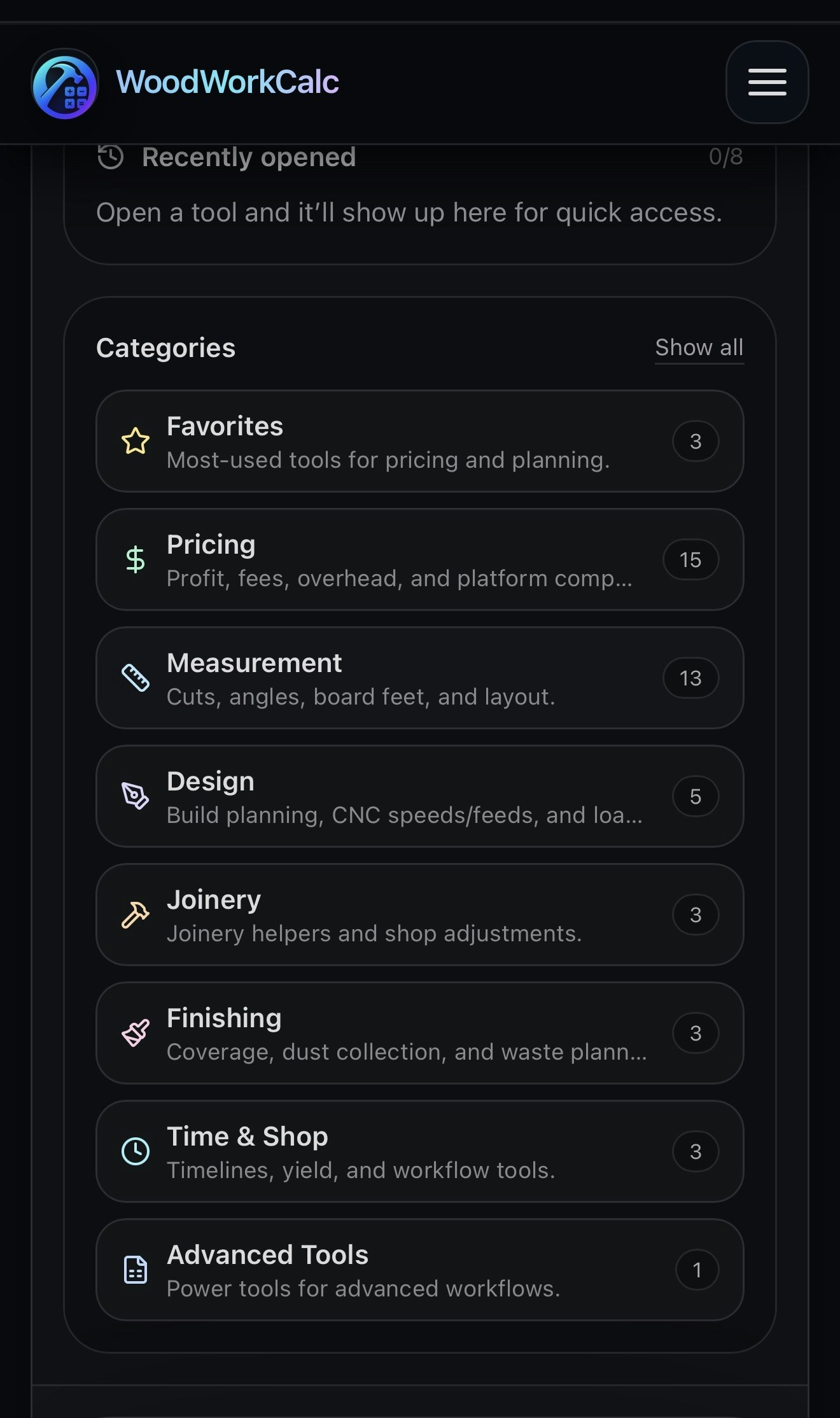The image size is (840, 1418).
Task: Click the Pricing count badge showing 15
Action: [x=690, y=559]
